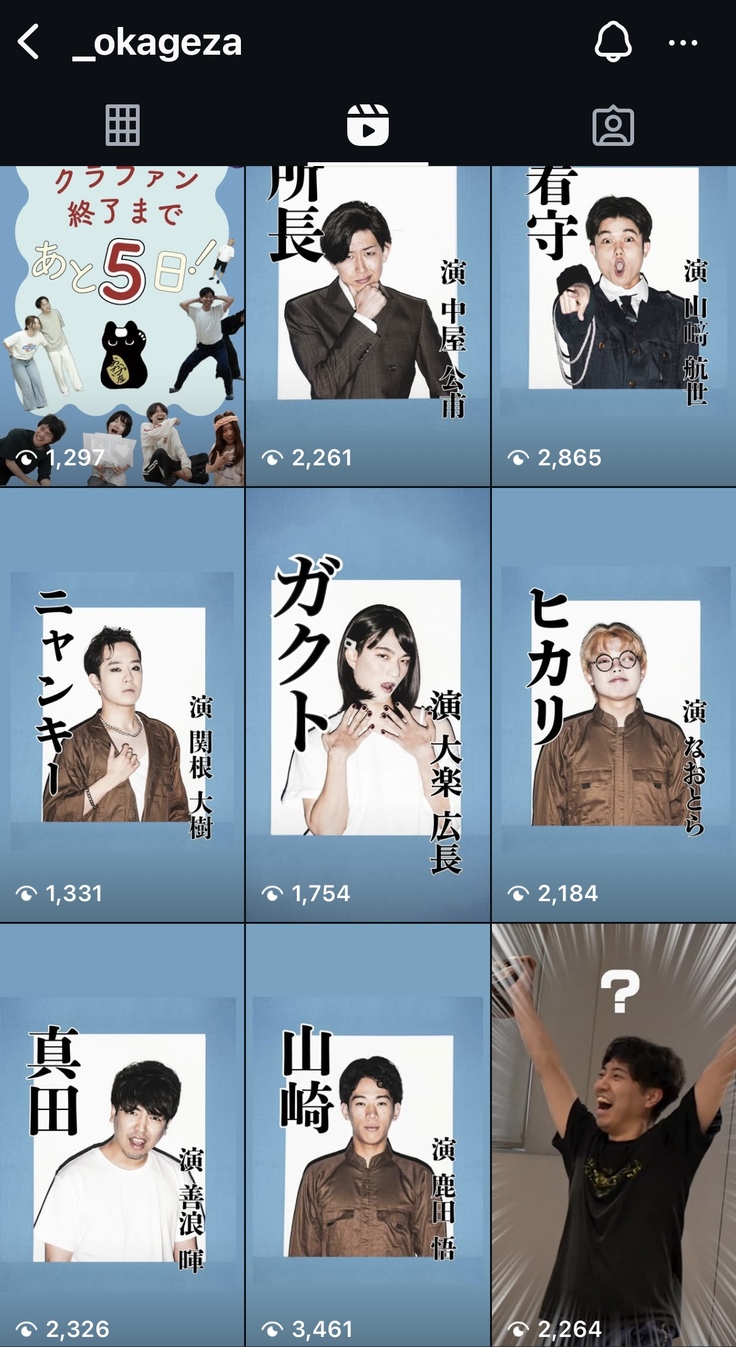Screen dimensions: 736x1347
Task: Watch the ニャンキー reel
Action: 122,705
